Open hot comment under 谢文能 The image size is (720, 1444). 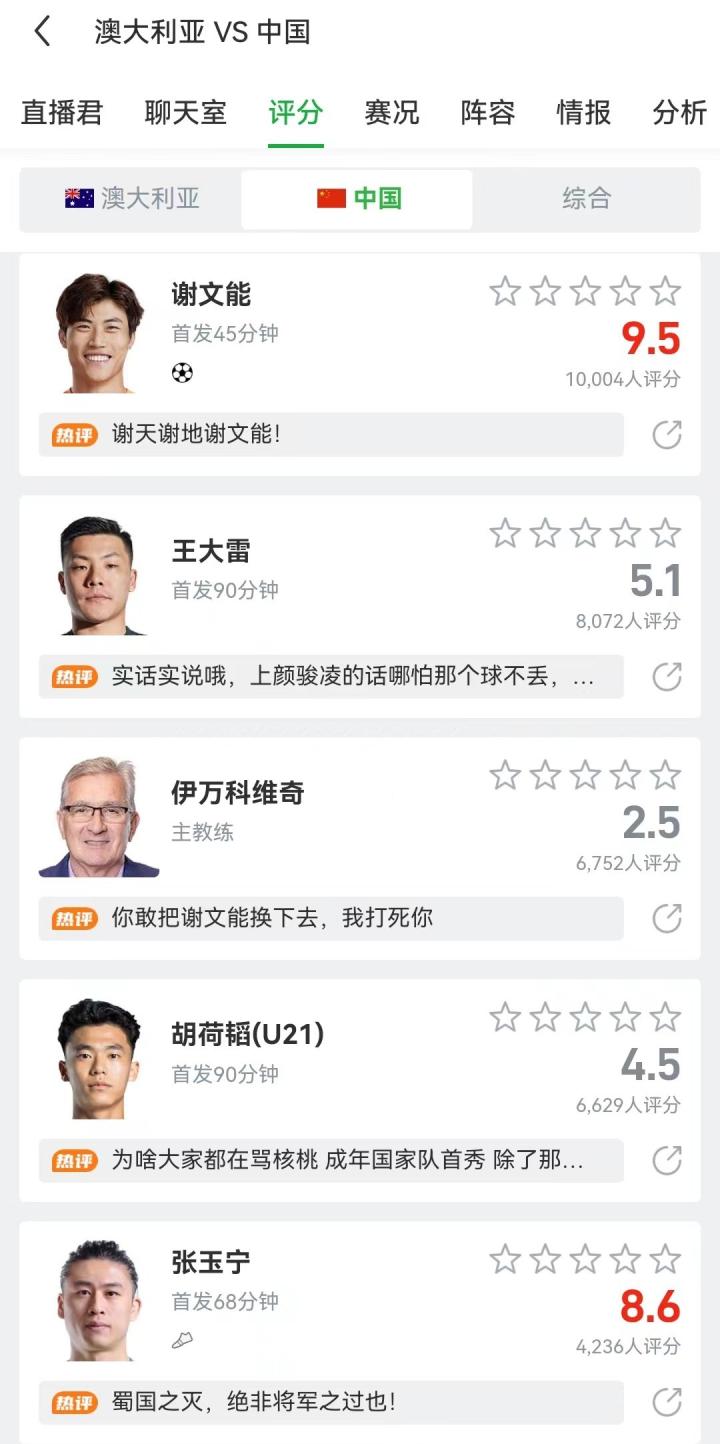330,435
